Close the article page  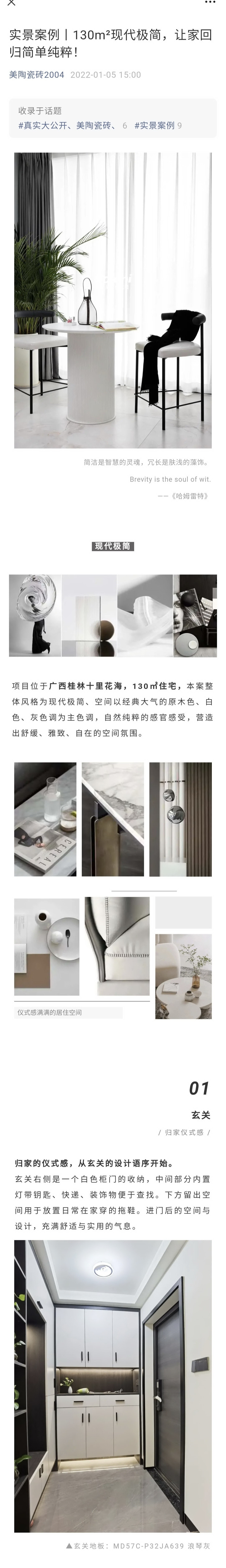11,3
